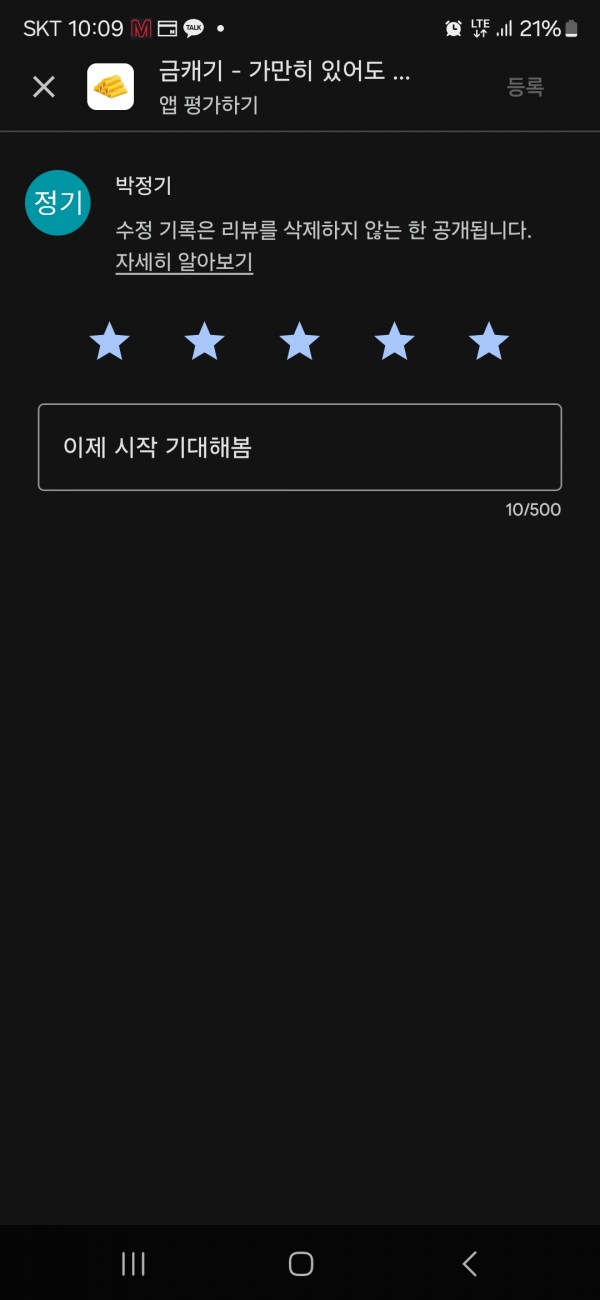Set rating to one star

pyautogui.click(x=110, y=342)
